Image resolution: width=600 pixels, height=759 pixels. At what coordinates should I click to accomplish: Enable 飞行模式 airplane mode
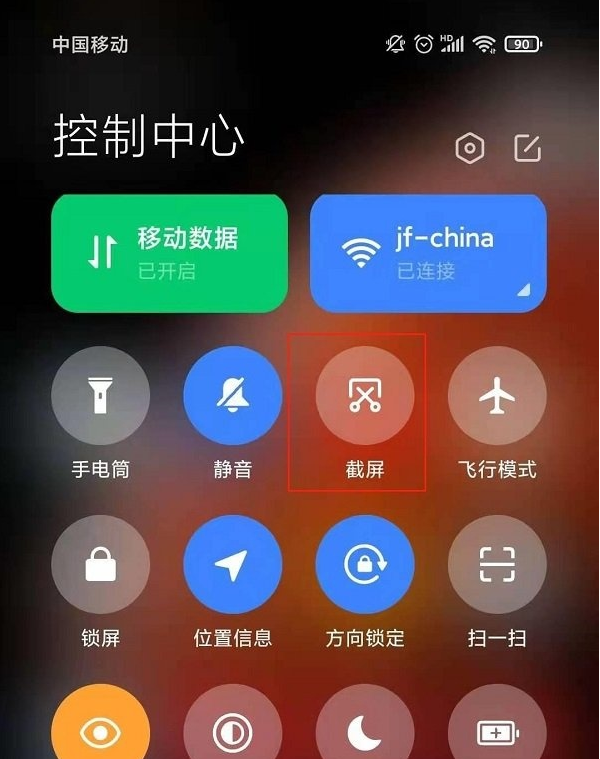click(x=497, y=396)
